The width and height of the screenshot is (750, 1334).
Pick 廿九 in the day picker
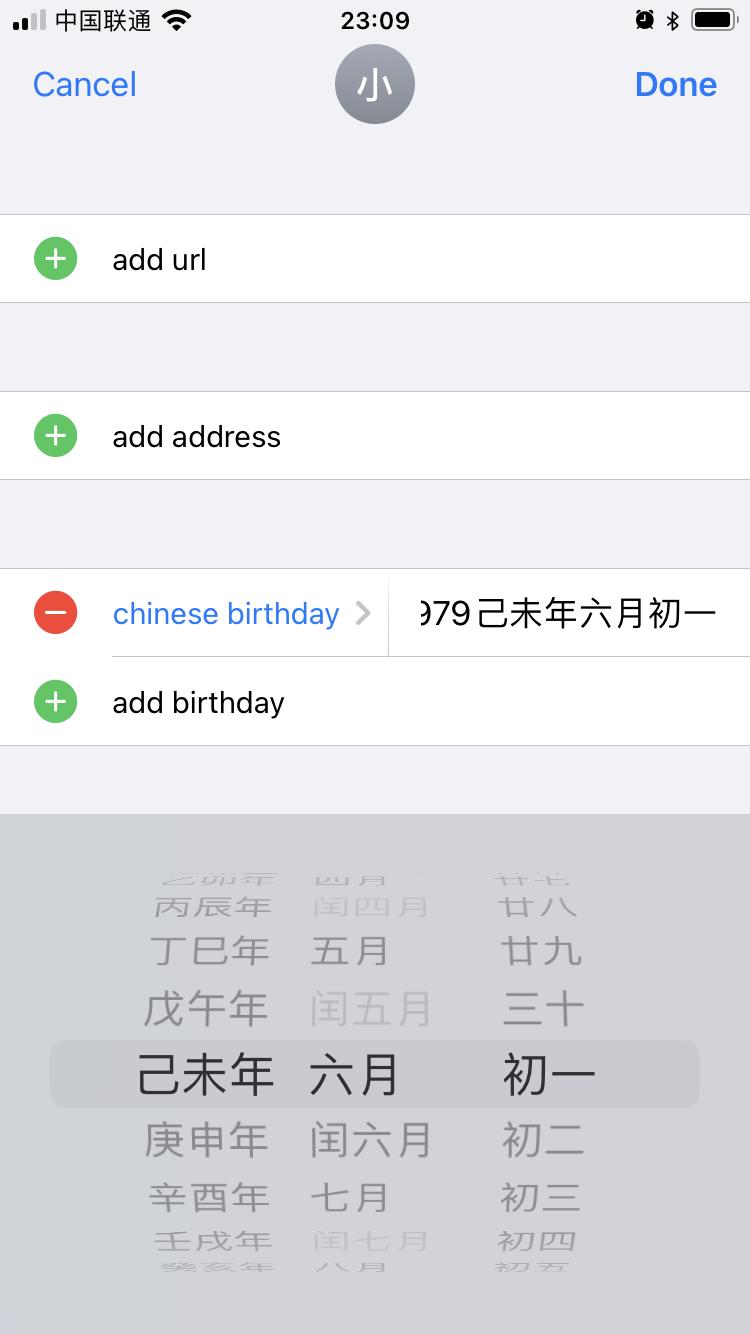click(x=541, y=950)
